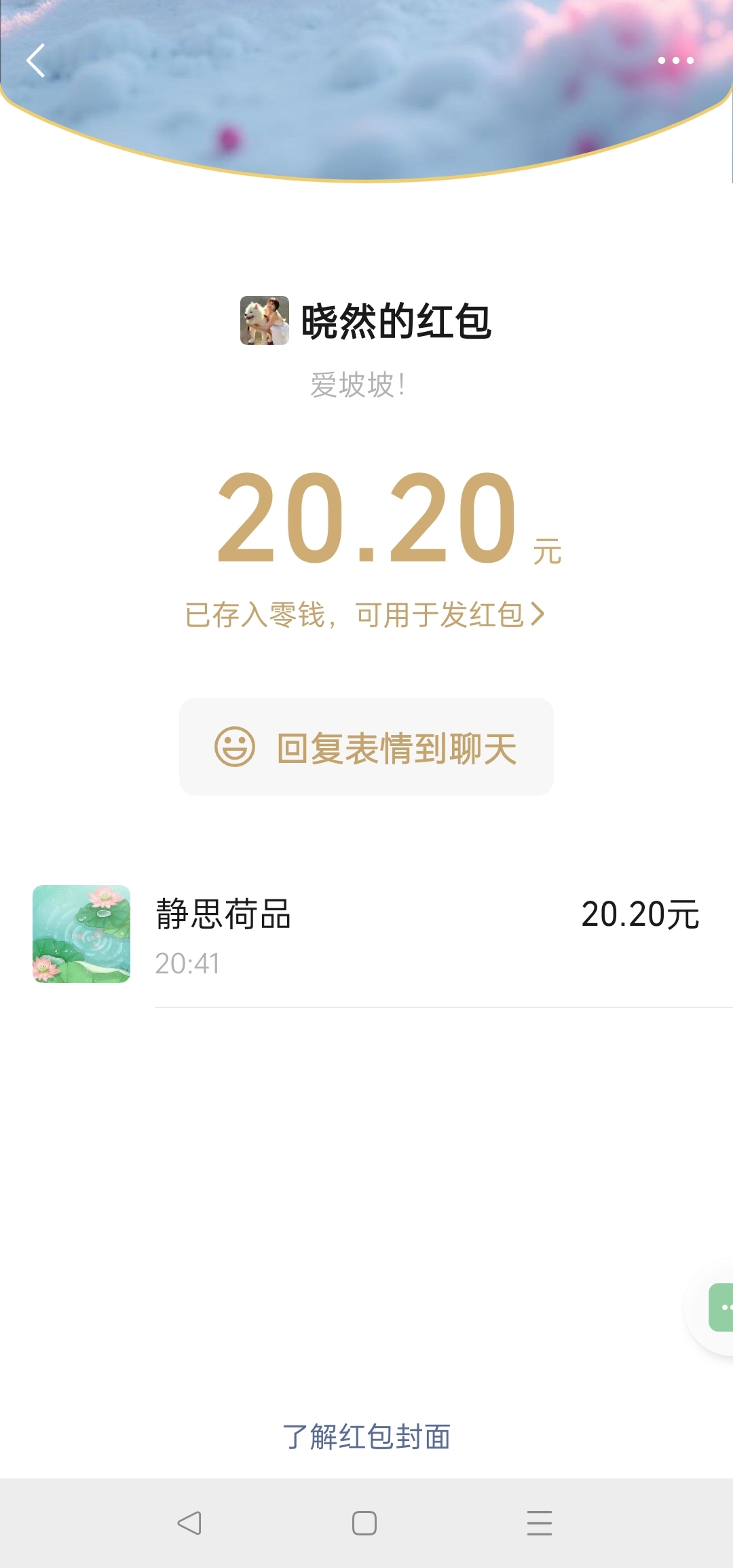733x1568 pixels.
Task: Open 了解红包封面 link
Action: [366, 1437]
